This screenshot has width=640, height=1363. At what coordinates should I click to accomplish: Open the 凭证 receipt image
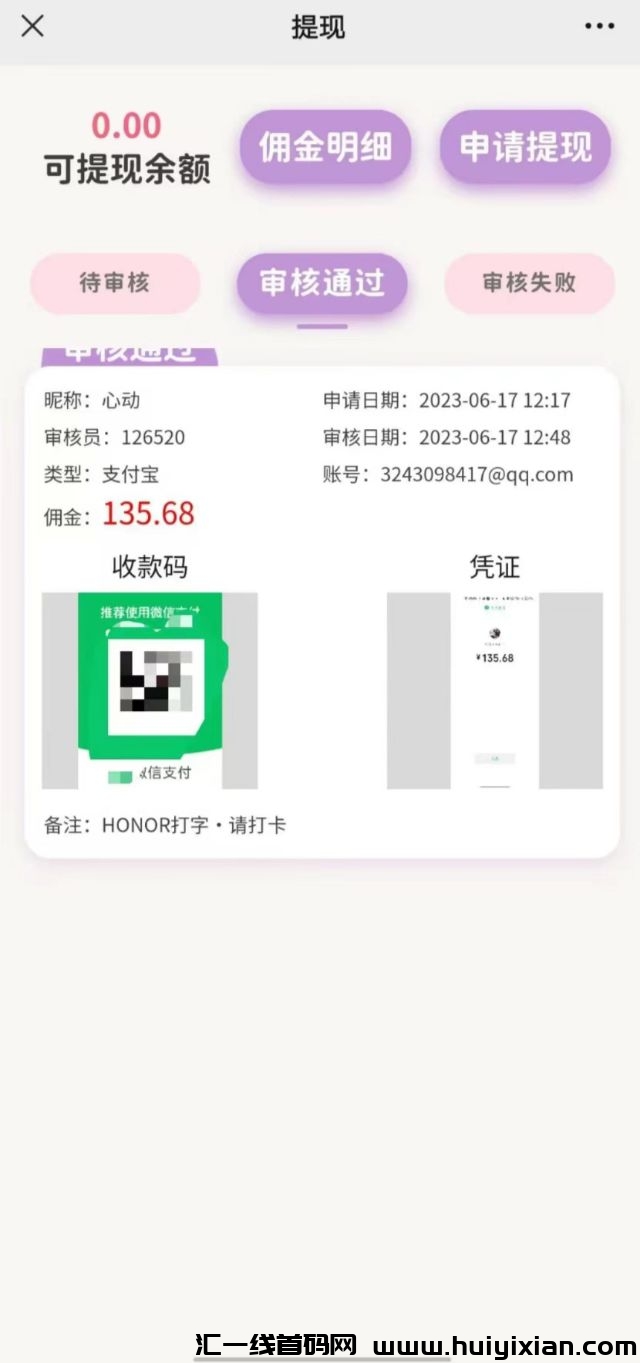pos(494,690)
